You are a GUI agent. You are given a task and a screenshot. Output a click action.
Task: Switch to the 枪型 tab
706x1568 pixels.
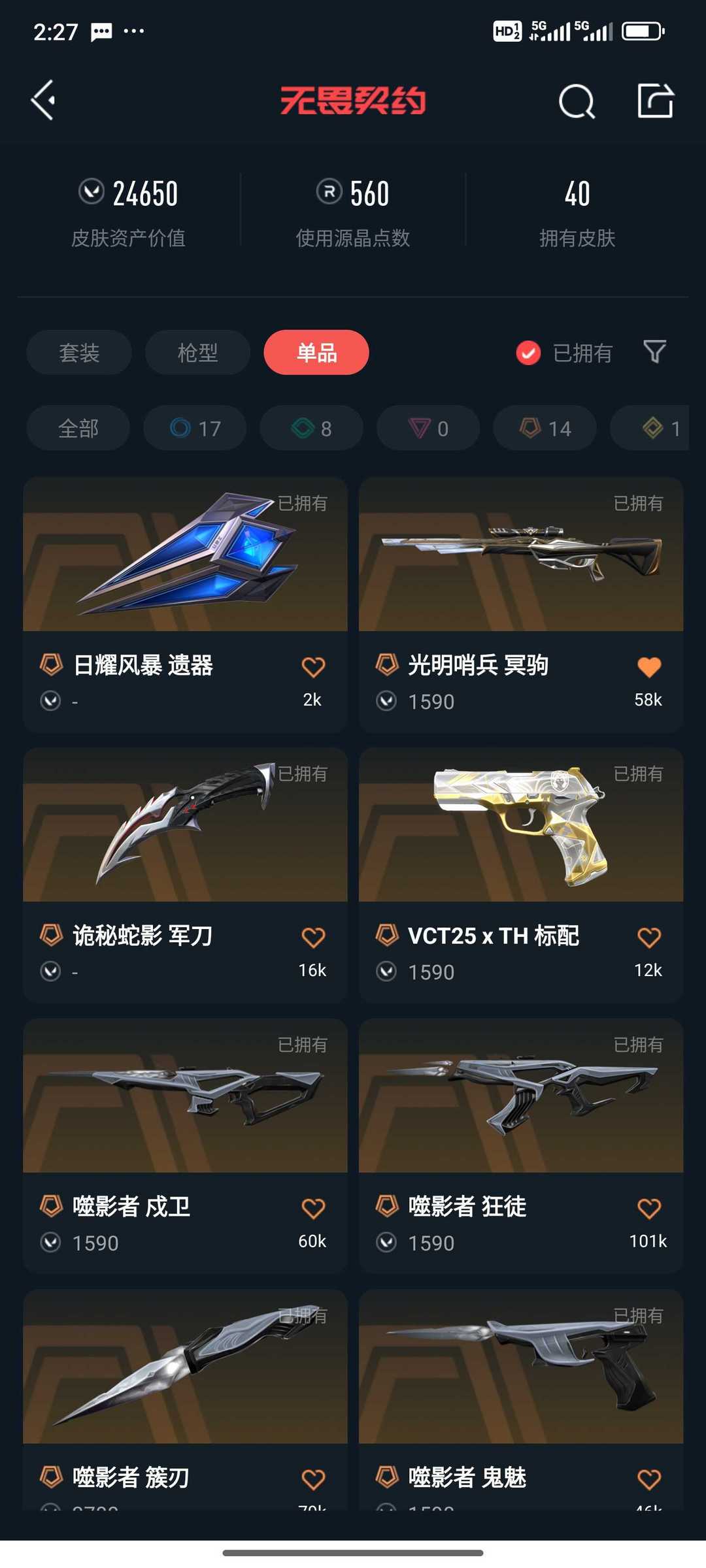click(x=197, y=353)
